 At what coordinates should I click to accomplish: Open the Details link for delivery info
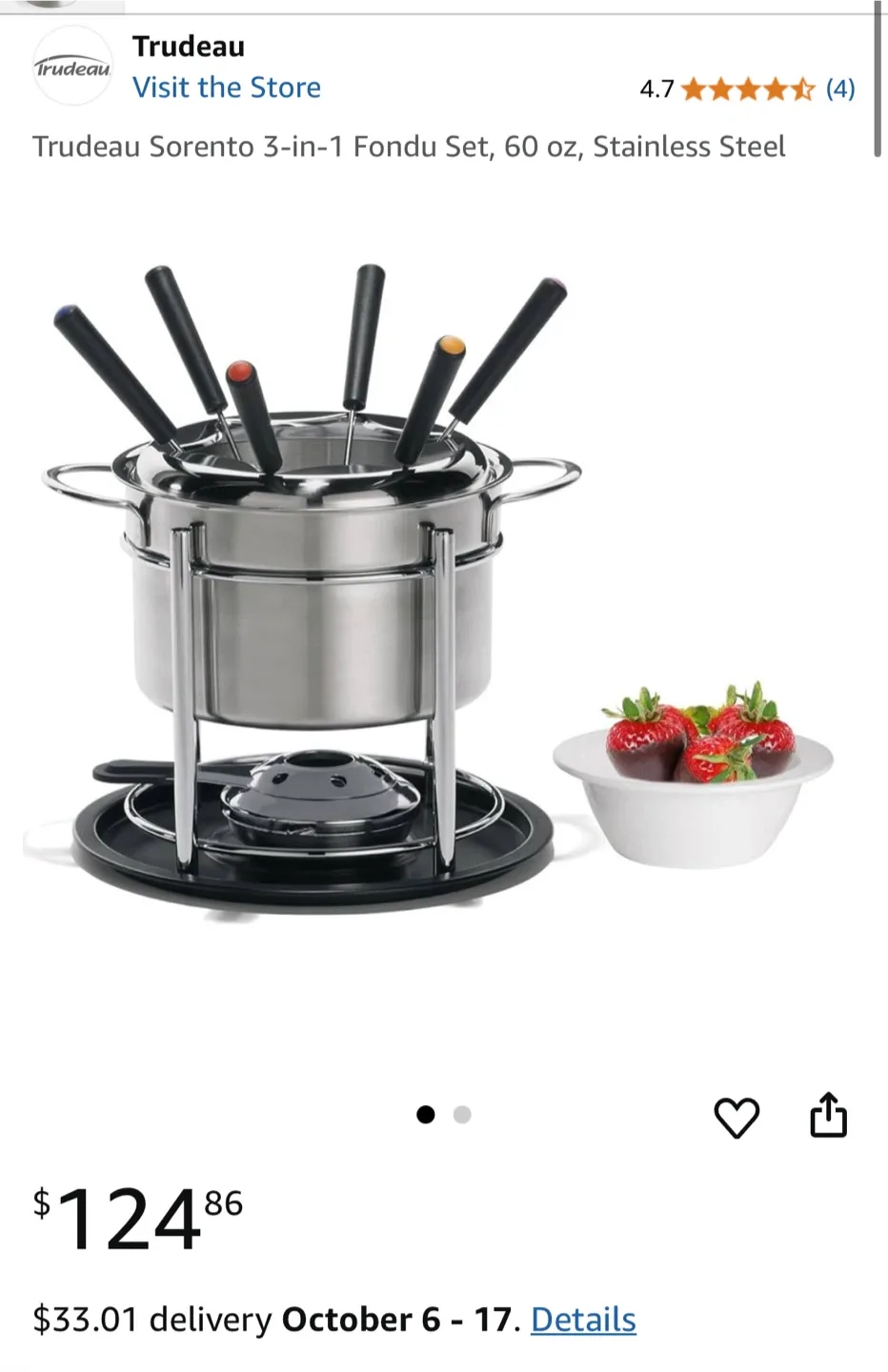583,1321
